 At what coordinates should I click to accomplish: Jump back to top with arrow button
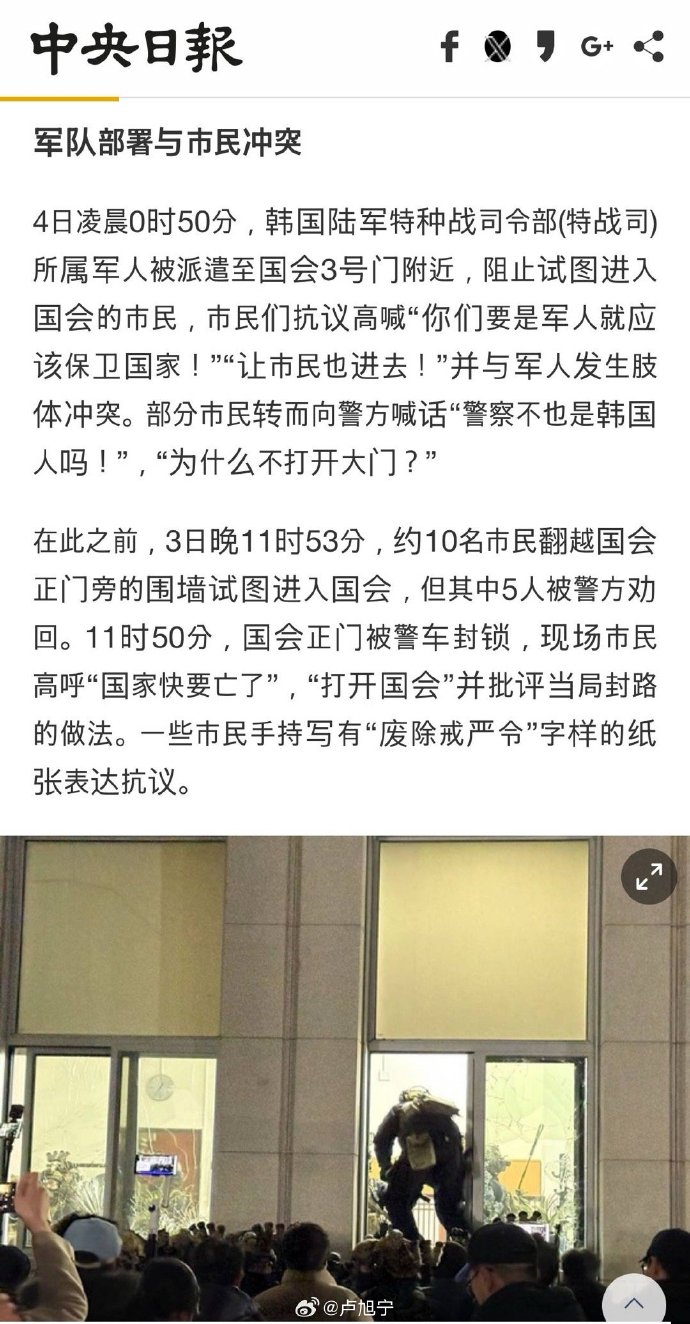634,1302
